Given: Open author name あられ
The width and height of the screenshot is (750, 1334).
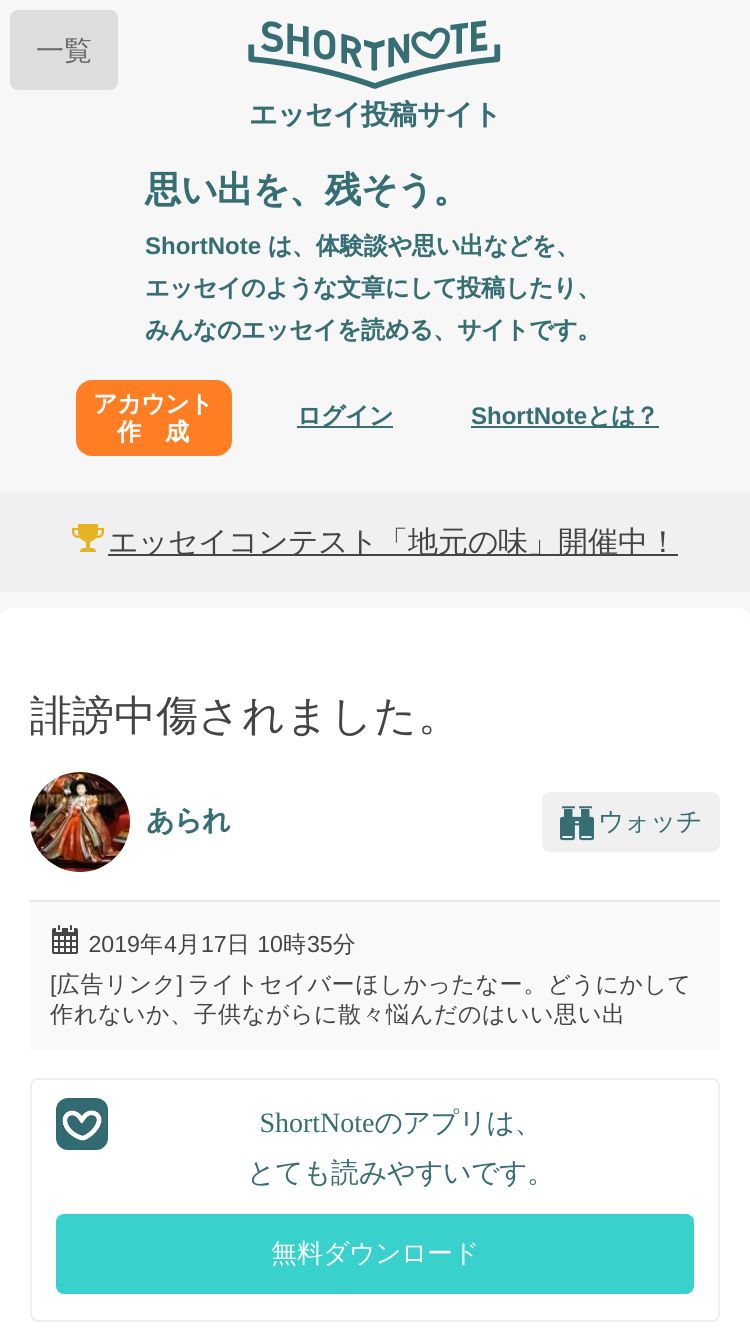Looking at the screenshot, I should click(x=188, y=821).
